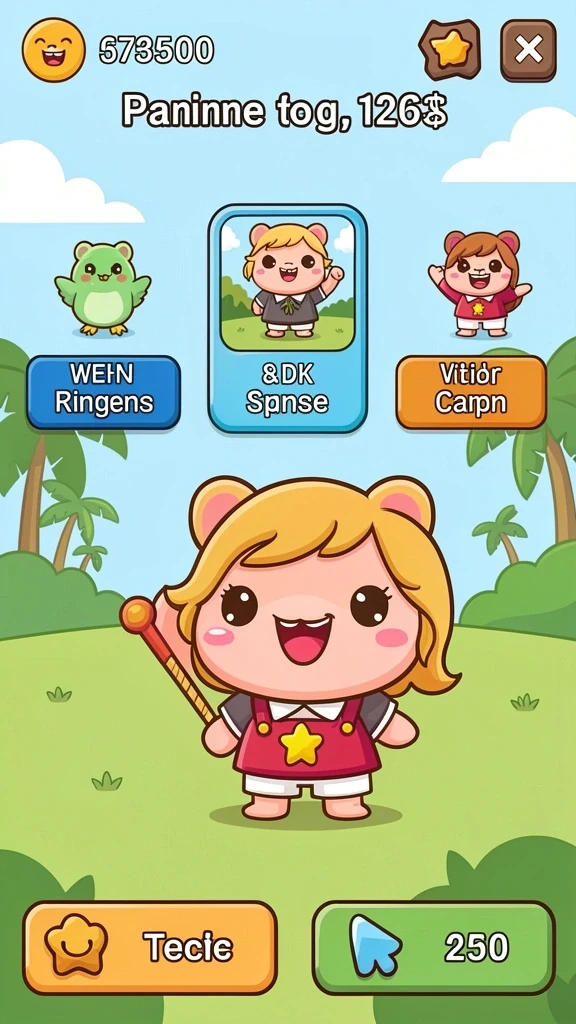Open the star badge icon
Image resolution: width=576 pixels, height=1024 pixels.
tap(450, 50)
